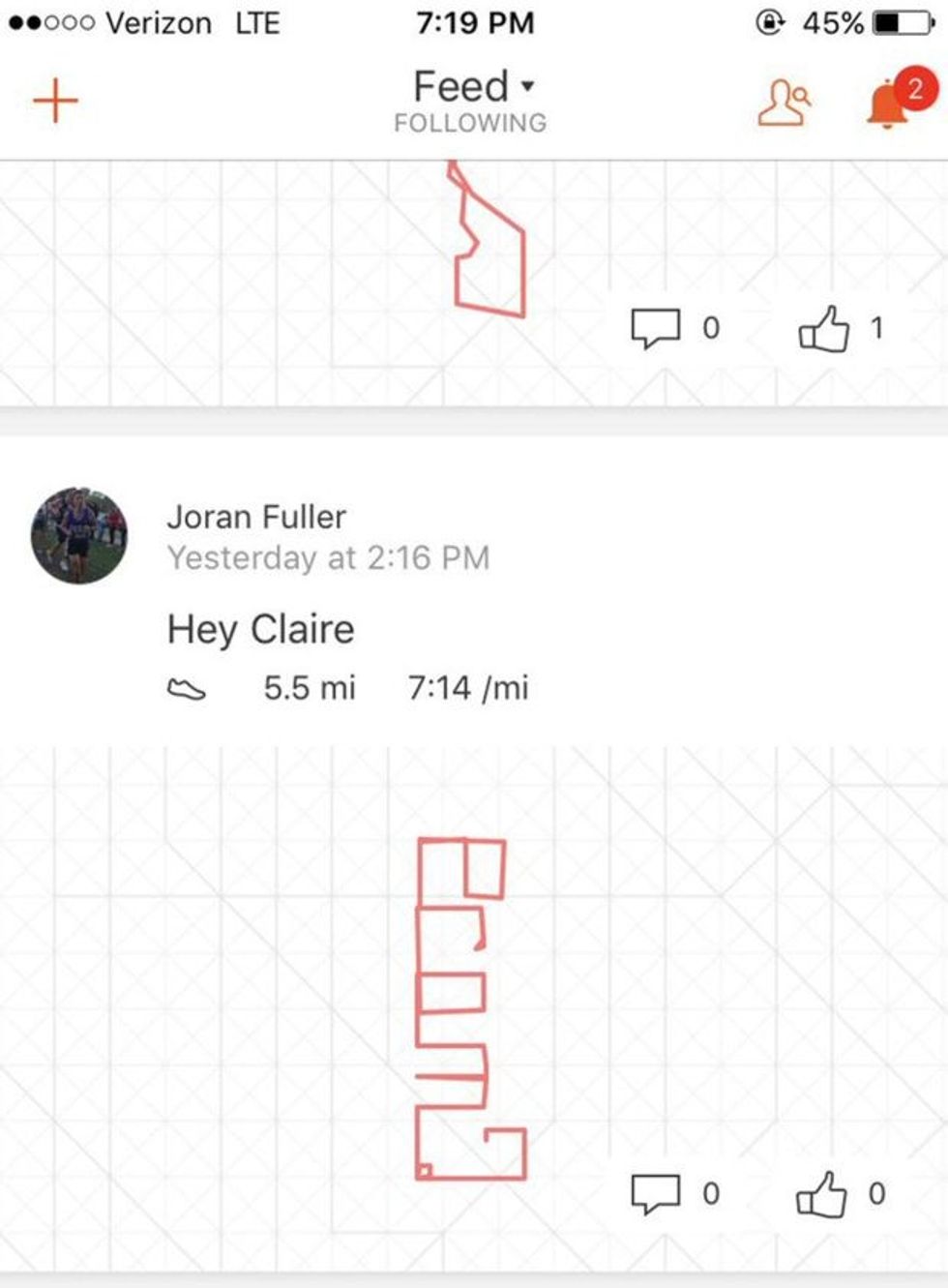This screenshot has width=948, height=1288.
Task: Open Joran Fuller's profile picture
Action: point(78,536)
